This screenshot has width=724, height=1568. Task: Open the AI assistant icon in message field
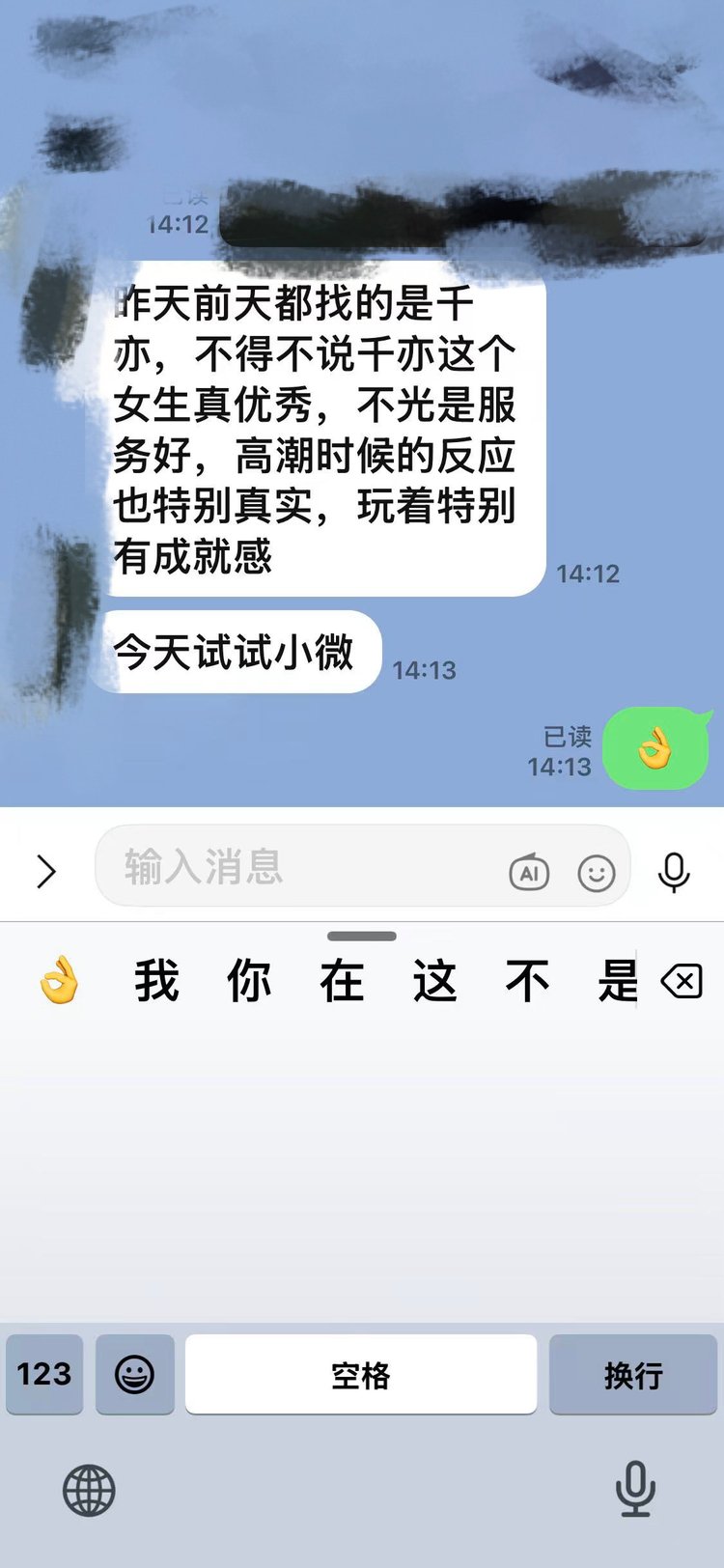tap(529, 873)
